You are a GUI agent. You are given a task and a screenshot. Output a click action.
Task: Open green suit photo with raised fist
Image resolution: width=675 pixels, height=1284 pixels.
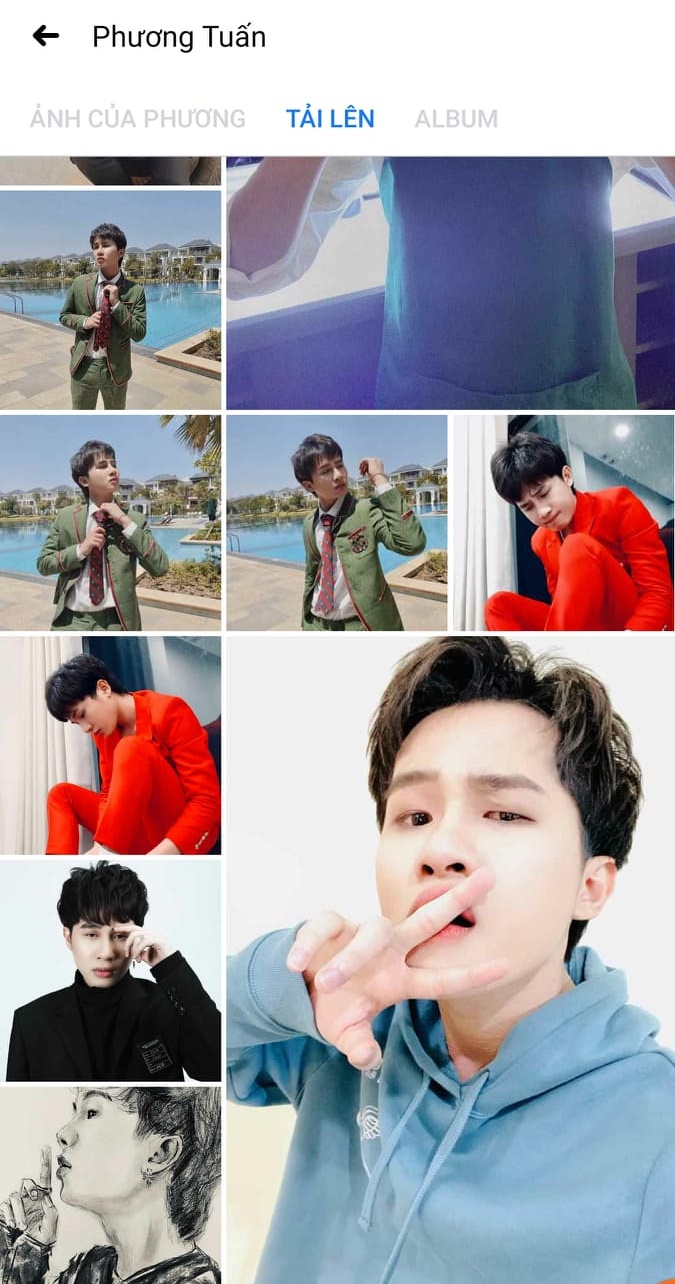(337, 523)
